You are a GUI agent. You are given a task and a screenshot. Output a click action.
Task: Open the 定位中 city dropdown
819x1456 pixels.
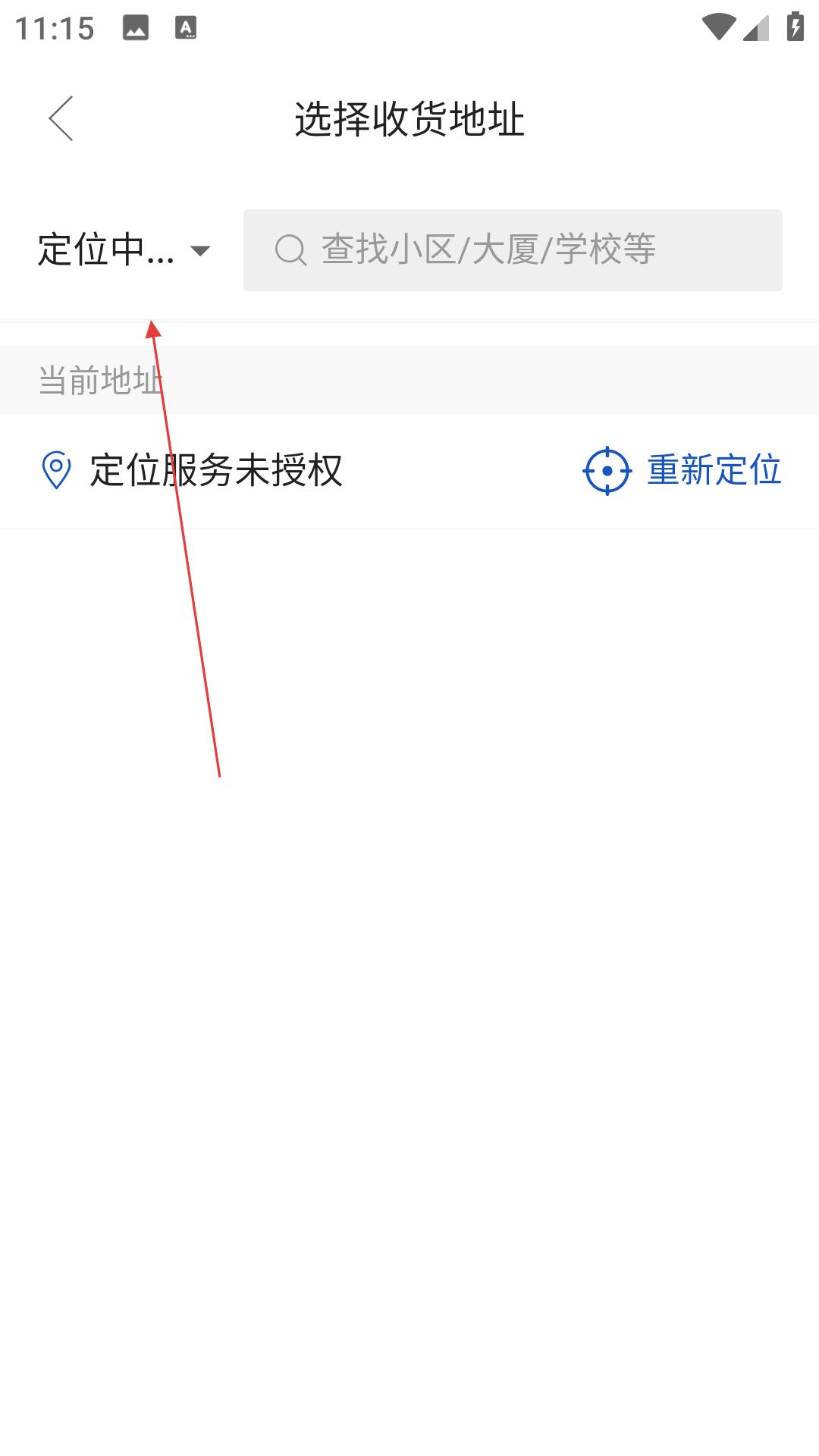(x=124, y=250)
